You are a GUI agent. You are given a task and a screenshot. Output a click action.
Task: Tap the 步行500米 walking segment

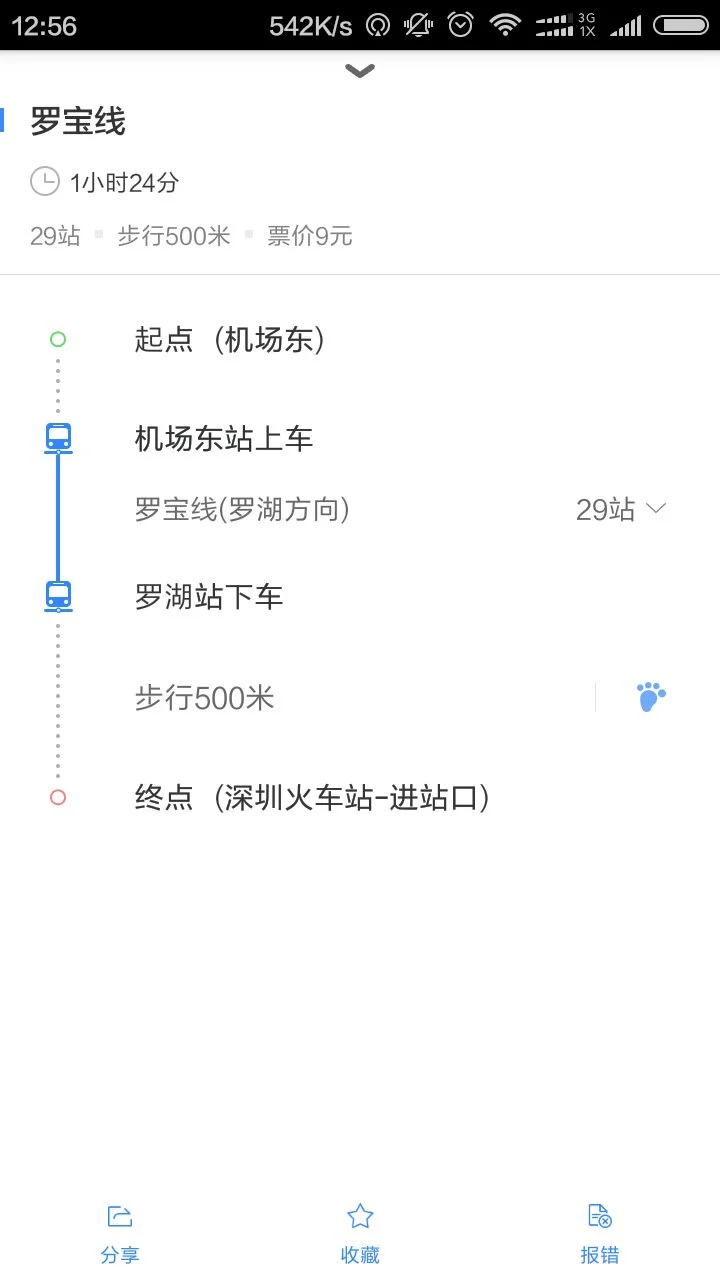point(204,696)
